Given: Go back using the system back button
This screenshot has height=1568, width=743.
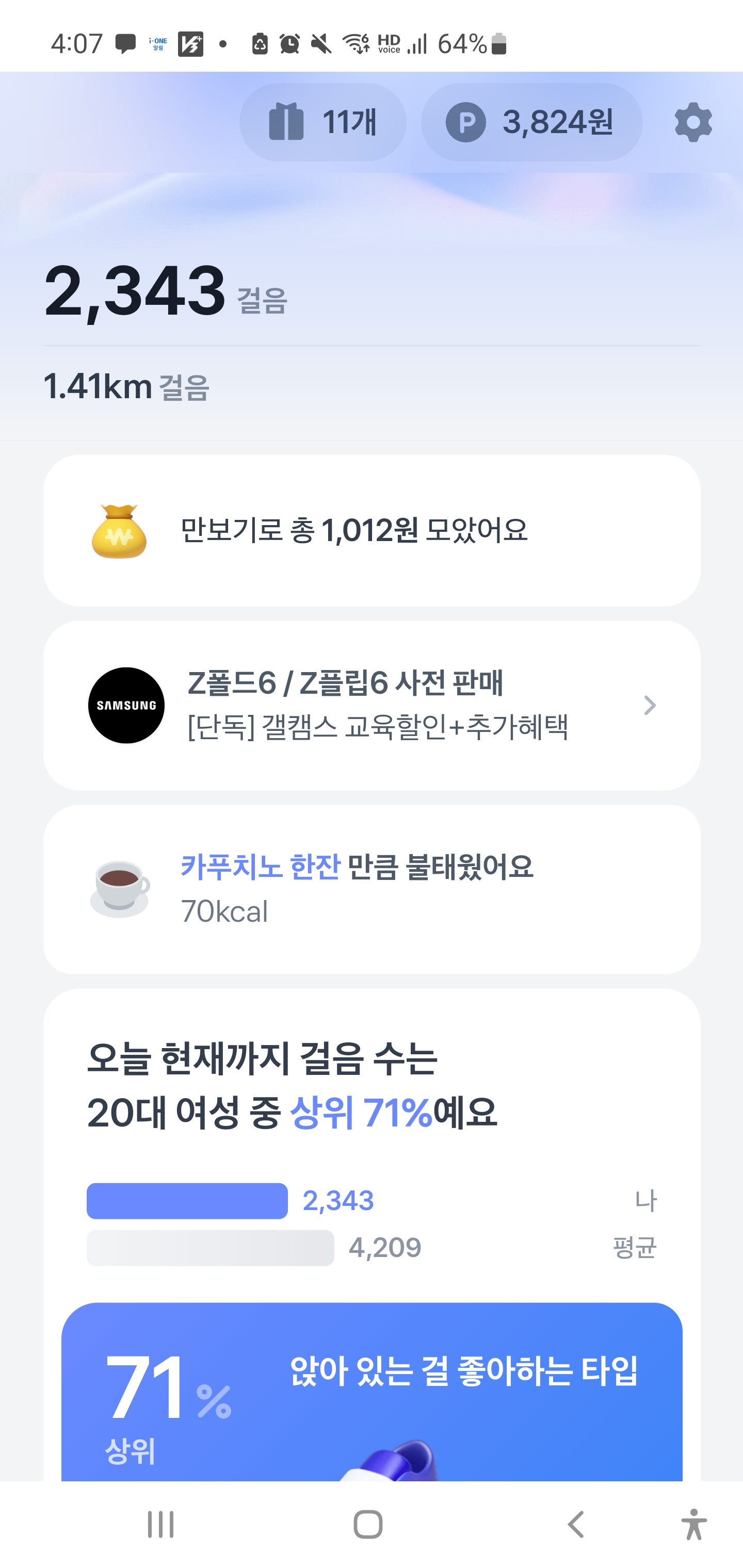Looking at the screenshot, I should 575,1524.
